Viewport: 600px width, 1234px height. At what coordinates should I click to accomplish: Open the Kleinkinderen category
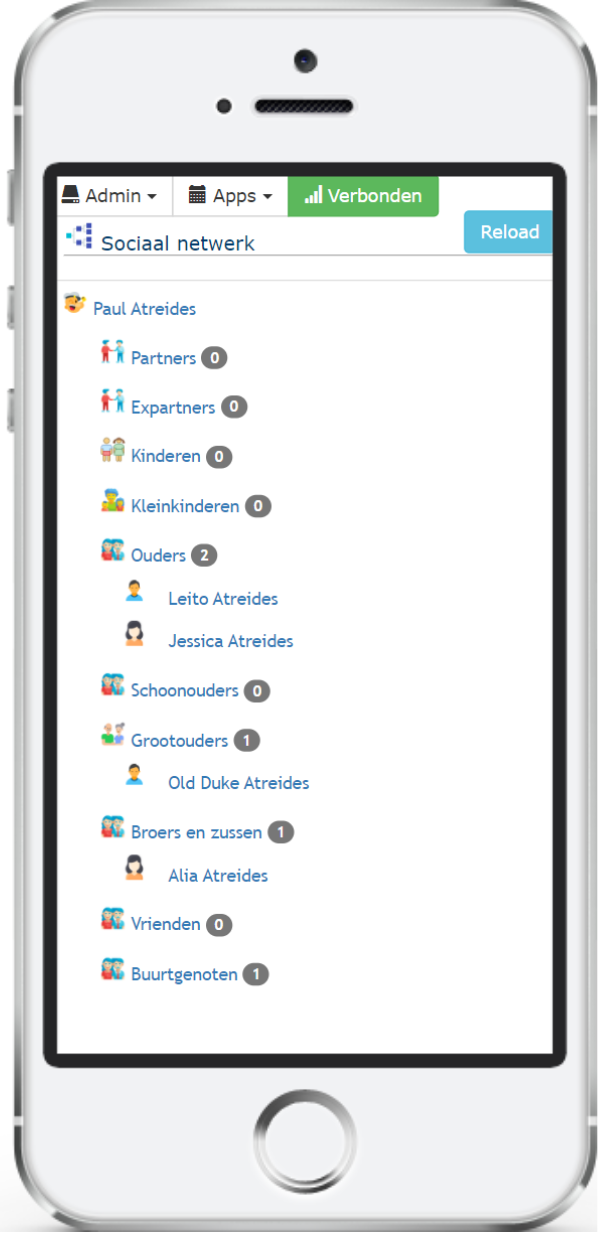pos(185,506)
